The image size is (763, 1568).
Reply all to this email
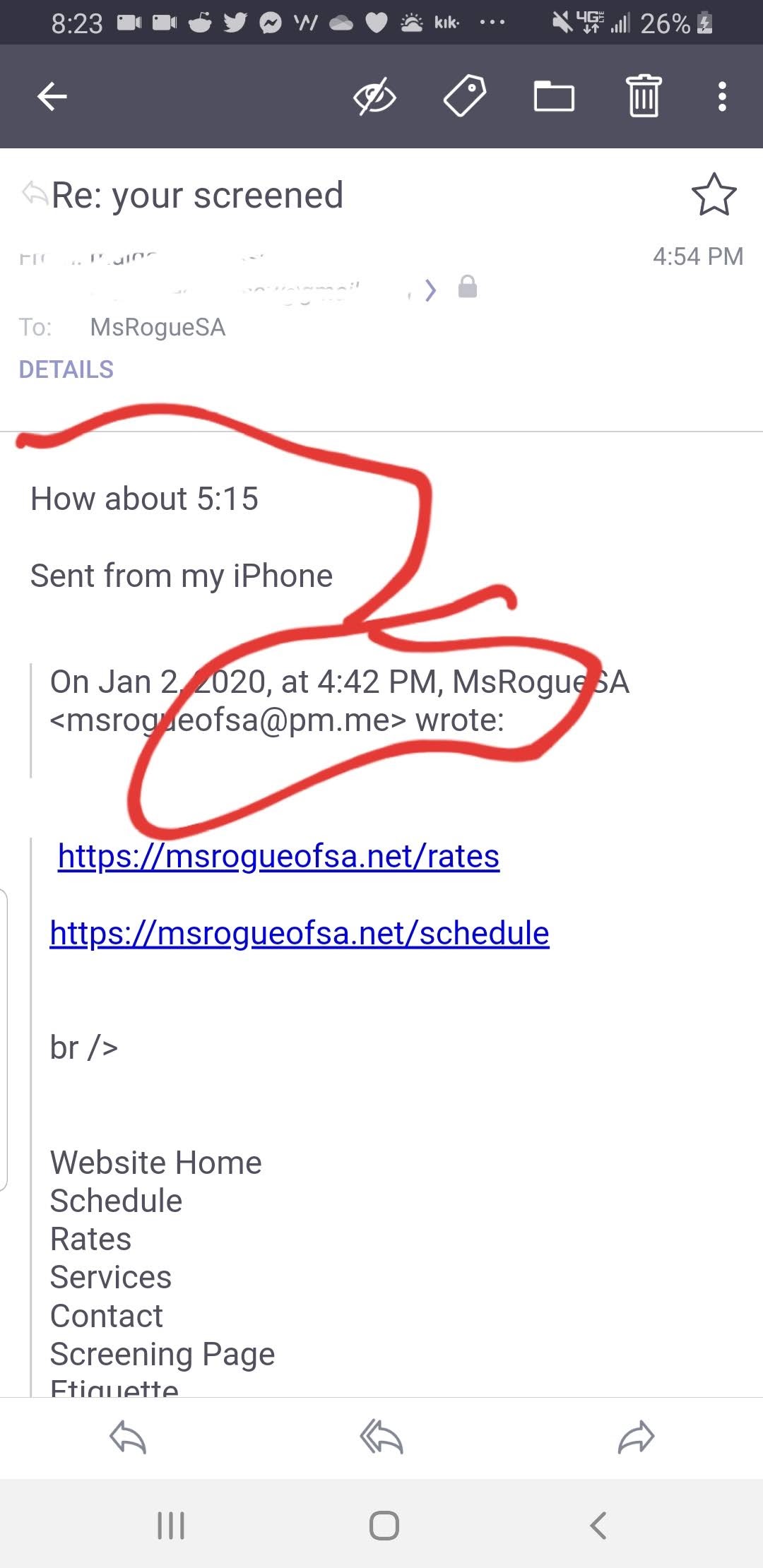pos(381,1437)
